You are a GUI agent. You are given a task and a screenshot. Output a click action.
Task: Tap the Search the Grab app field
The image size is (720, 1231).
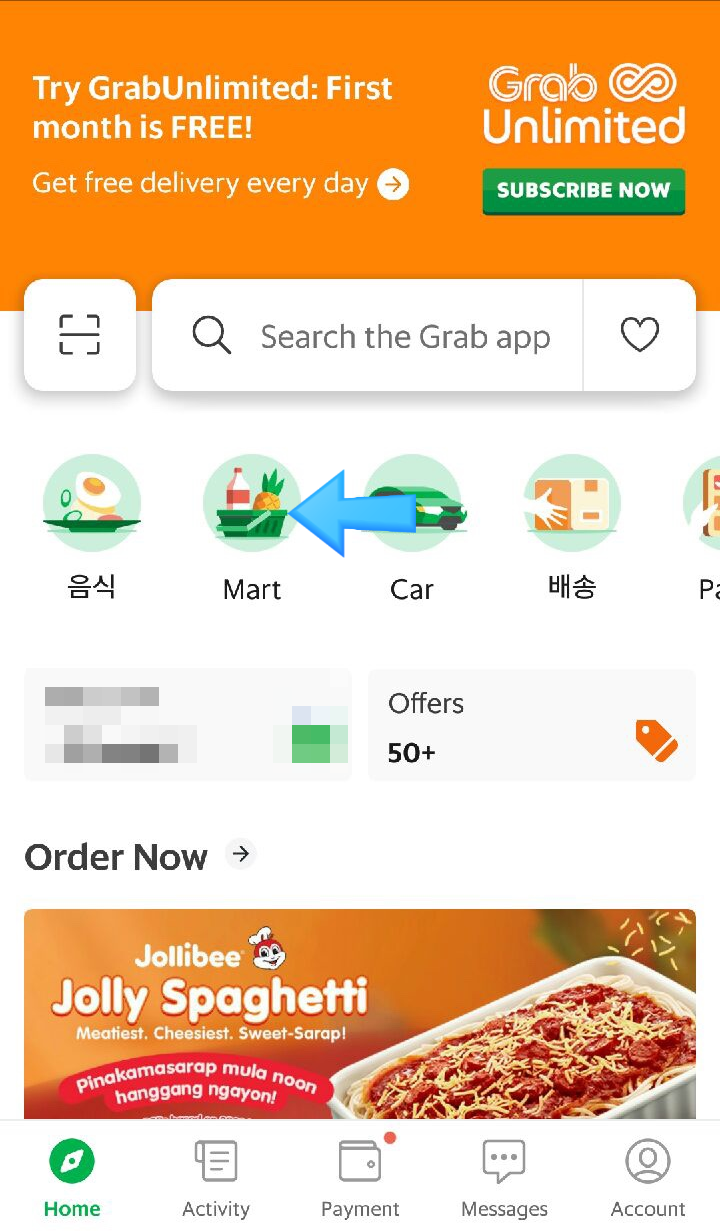404,337
